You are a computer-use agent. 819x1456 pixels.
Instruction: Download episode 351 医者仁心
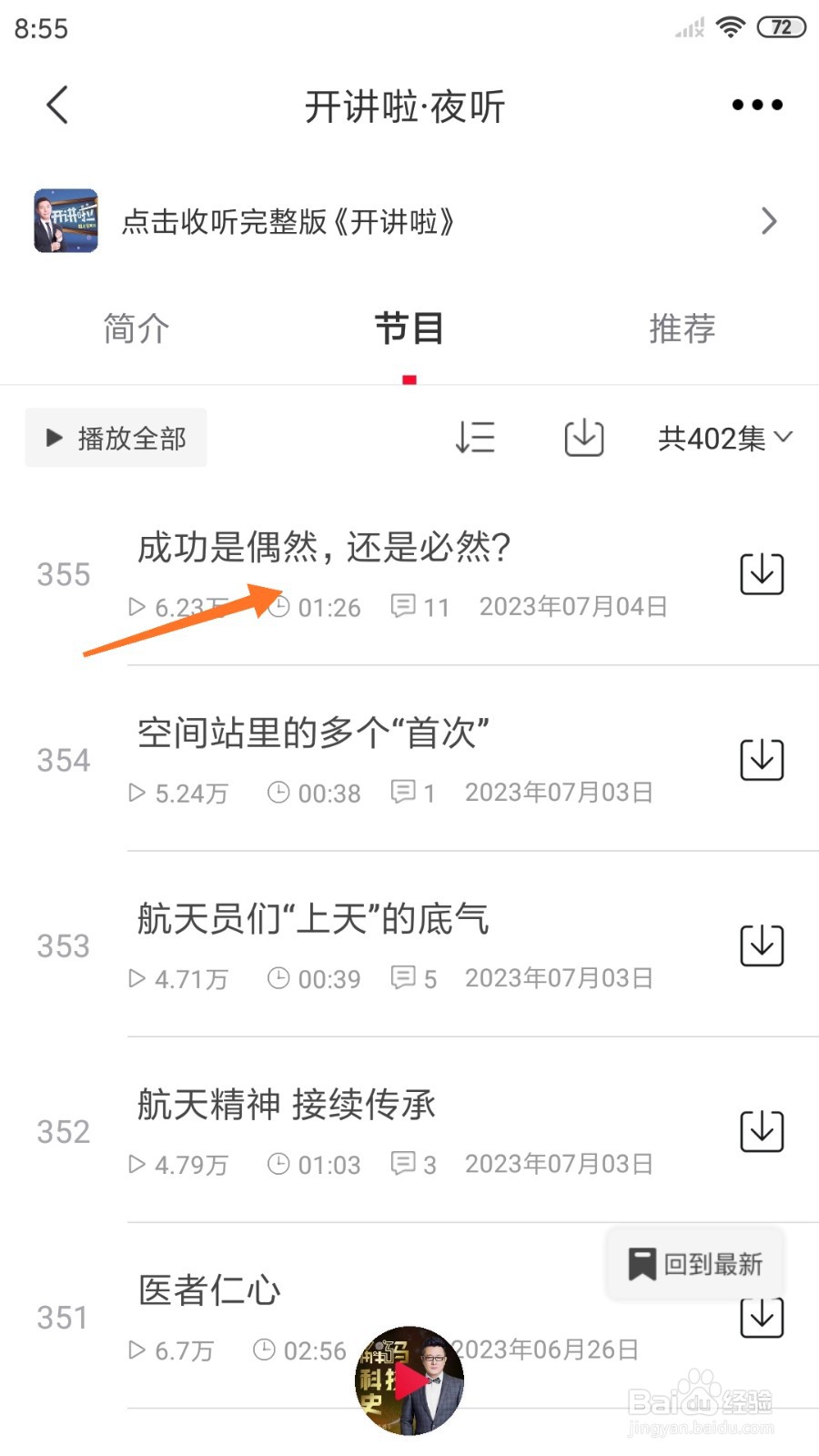pyautogui.click(x=762, y=1316)
